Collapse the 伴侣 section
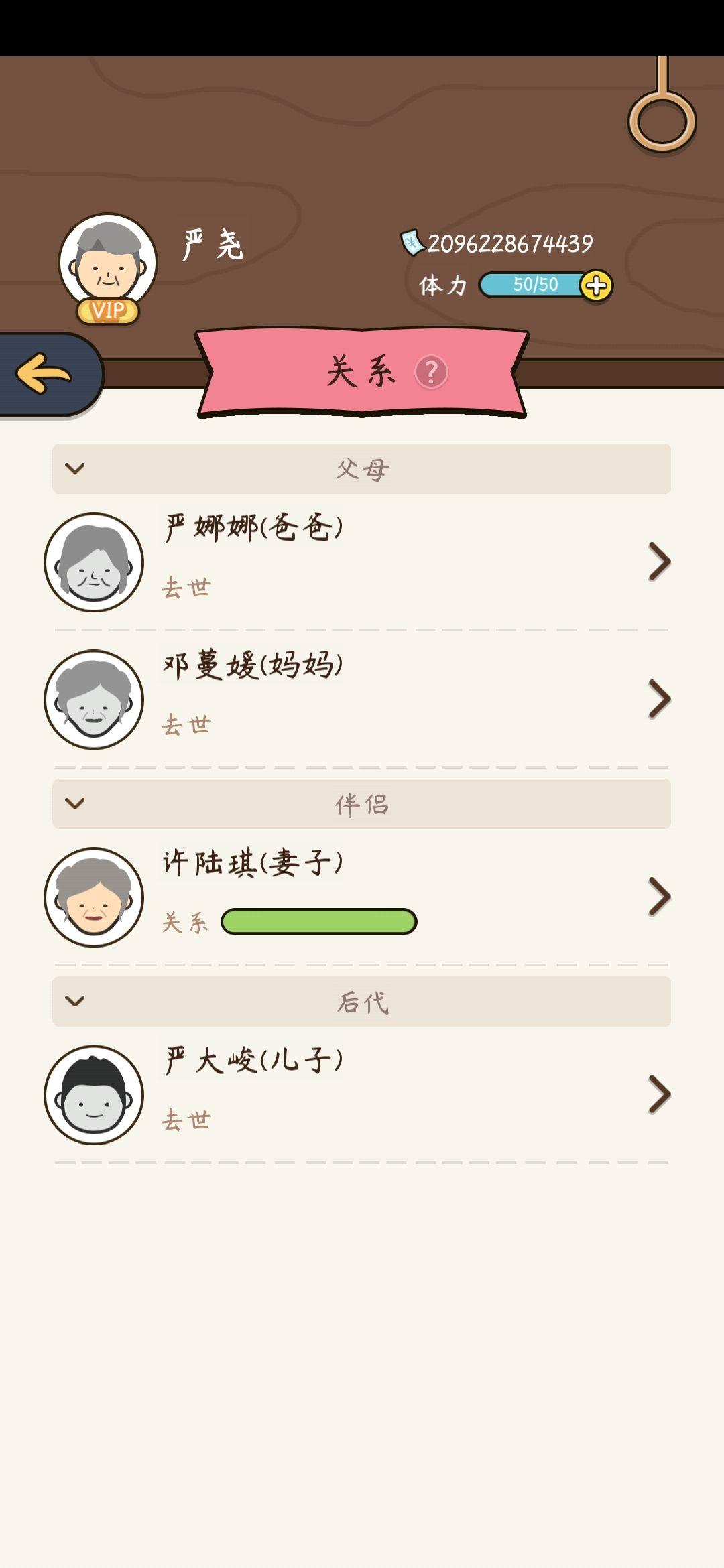 361,803
